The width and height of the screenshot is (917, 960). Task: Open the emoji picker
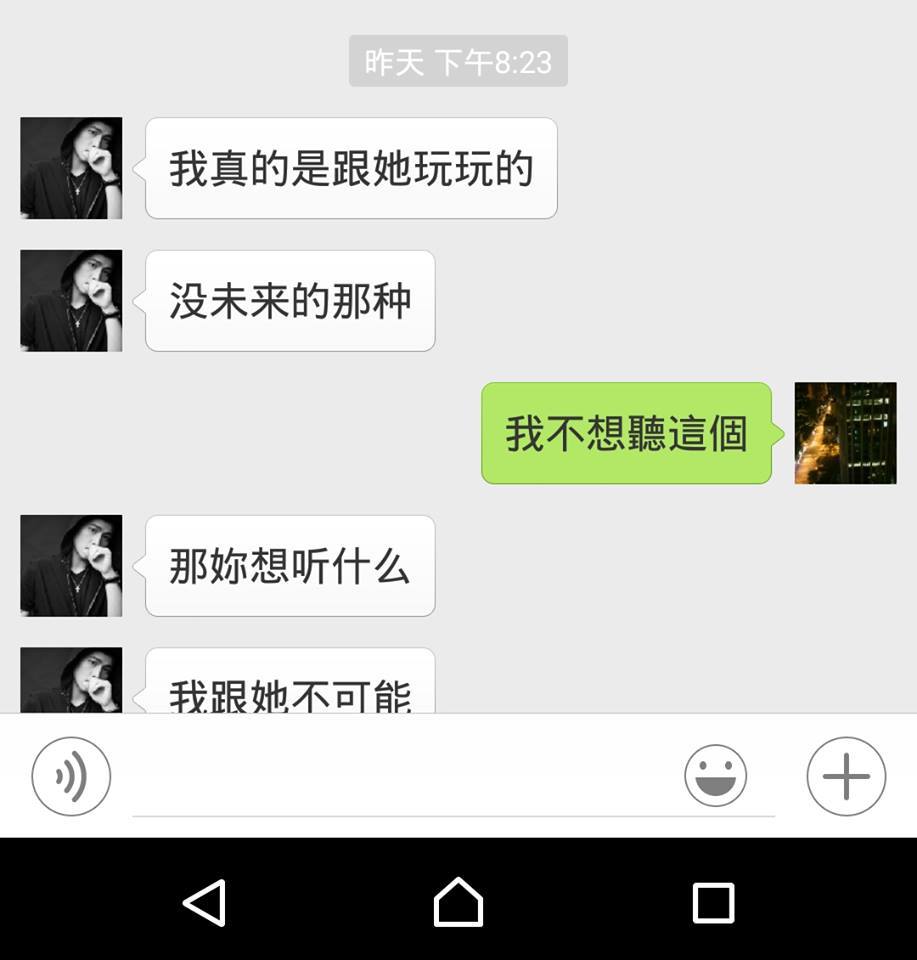point(715,776)
